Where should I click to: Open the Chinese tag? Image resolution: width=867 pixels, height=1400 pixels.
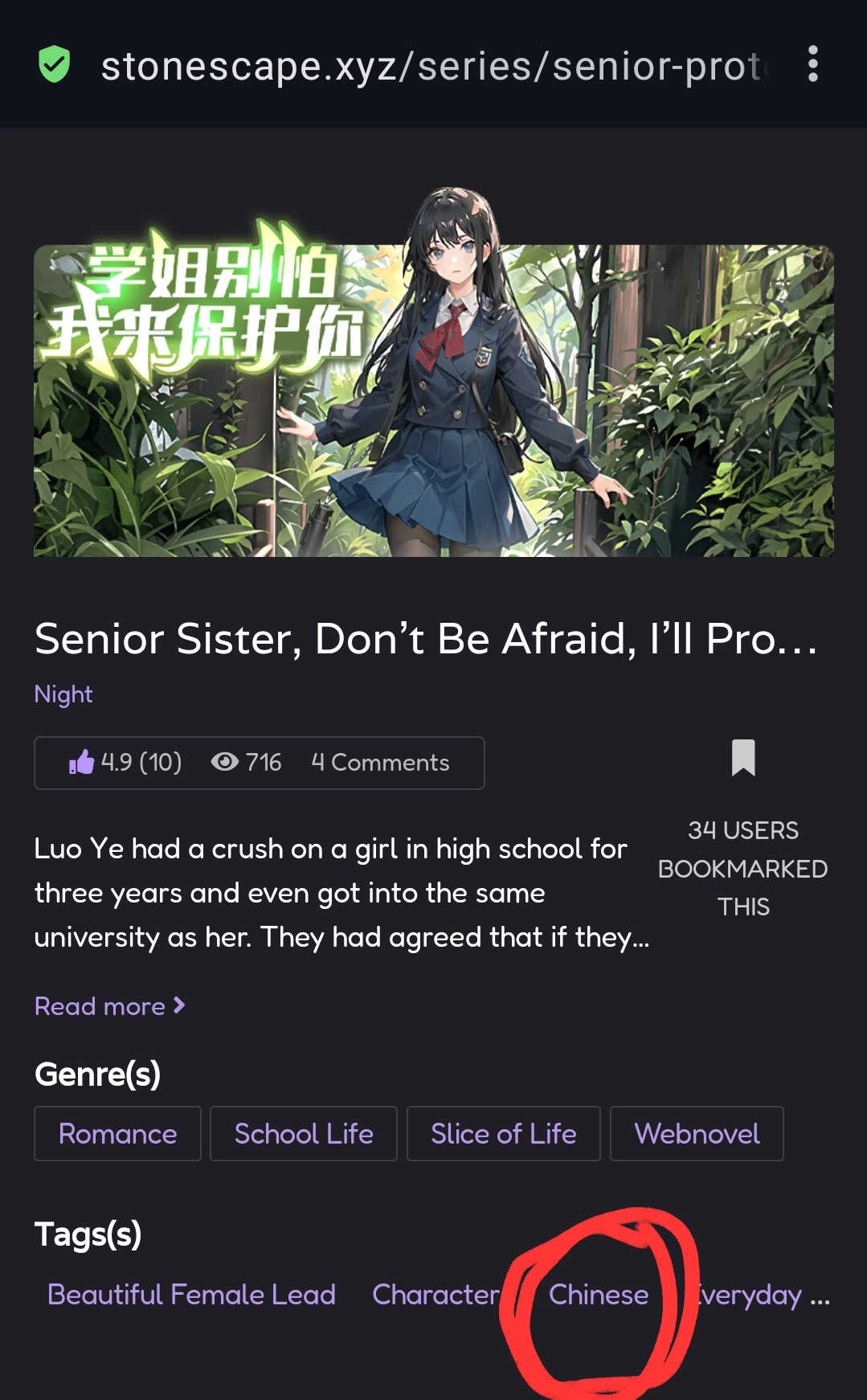click(598, 1294)
